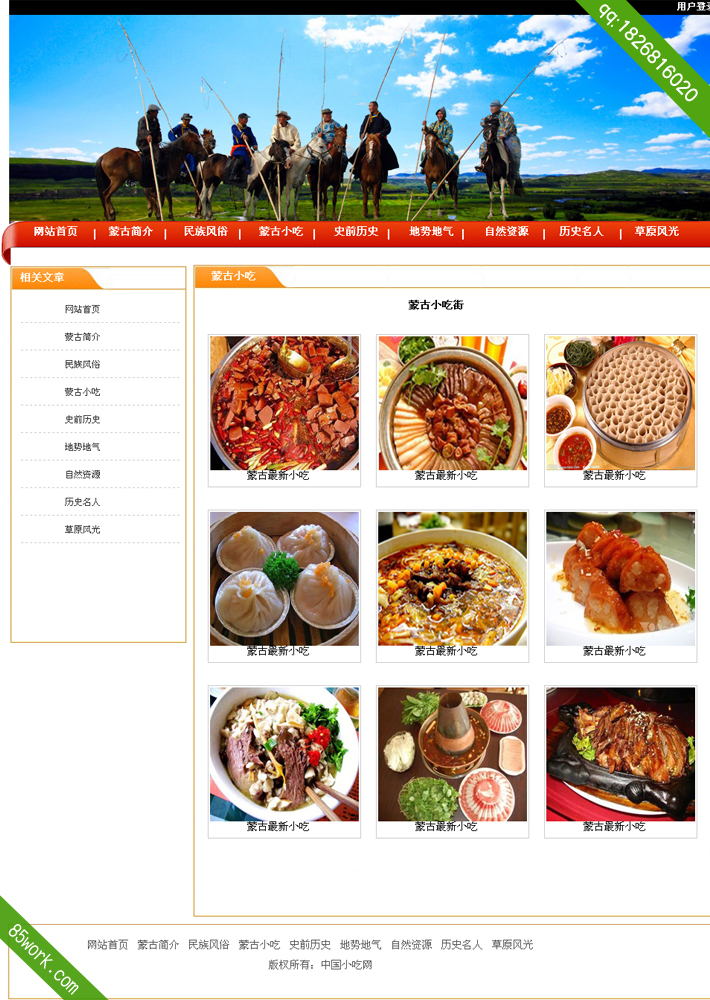Switch to 自然资源 in the red navigation bar
This screenshot has width=710, height=1000.
tap(506, 231)
